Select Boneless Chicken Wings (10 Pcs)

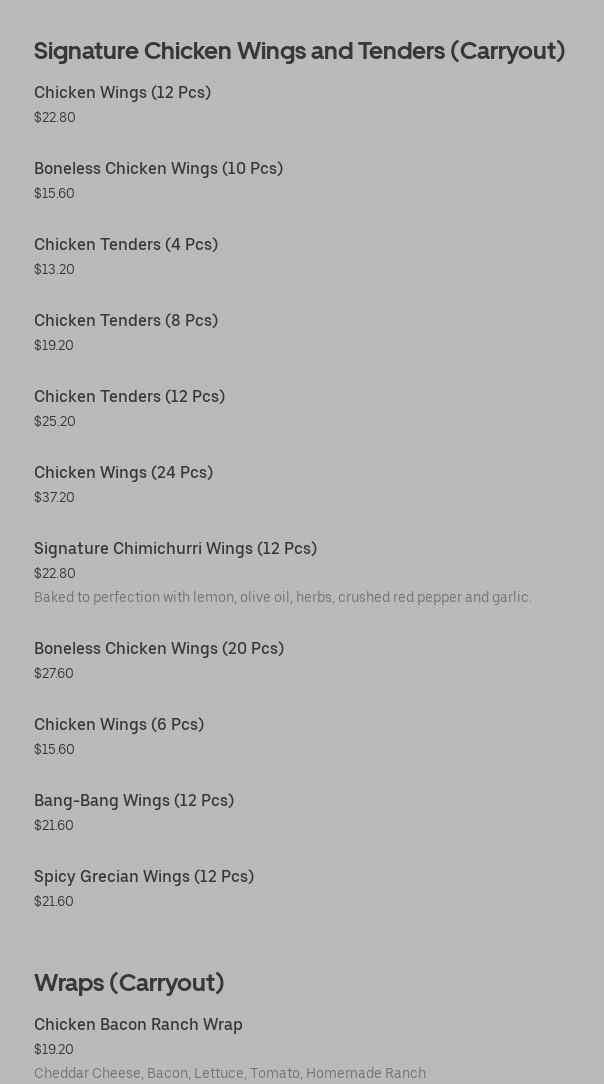coord(158,169)
